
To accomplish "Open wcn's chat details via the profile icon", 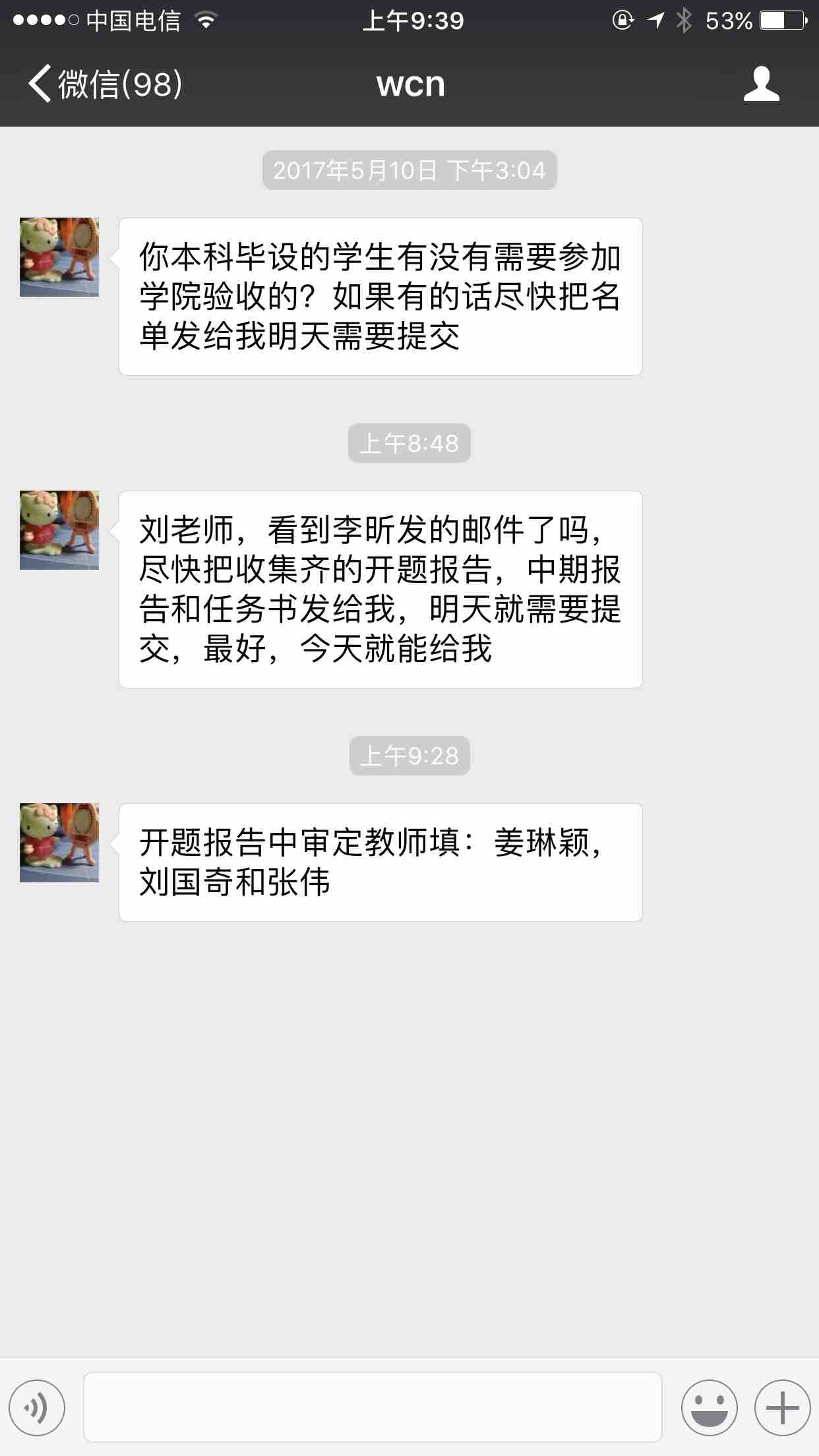I will [761, 84].
